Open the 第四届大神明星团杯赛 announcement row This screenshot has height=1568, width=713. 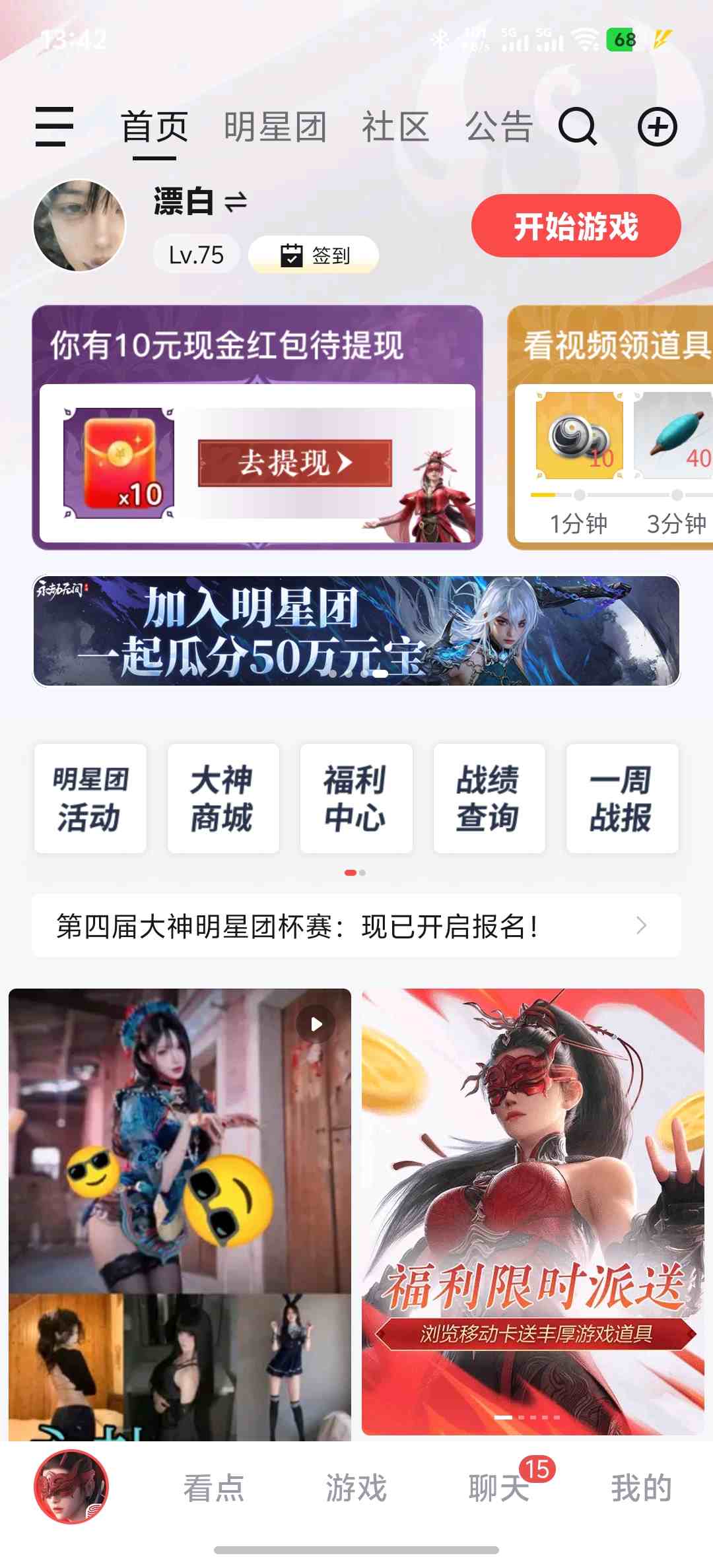tap(356, 926)
